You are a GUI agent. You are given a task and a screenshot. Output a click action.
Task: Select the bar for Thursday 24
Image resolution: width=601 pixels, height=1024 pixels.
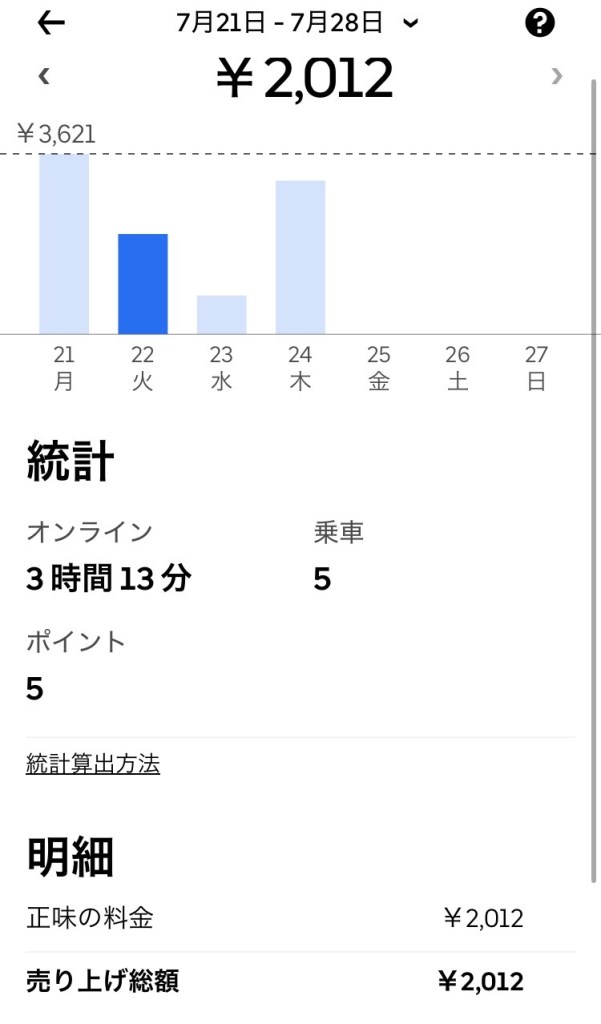coord(300,257)
